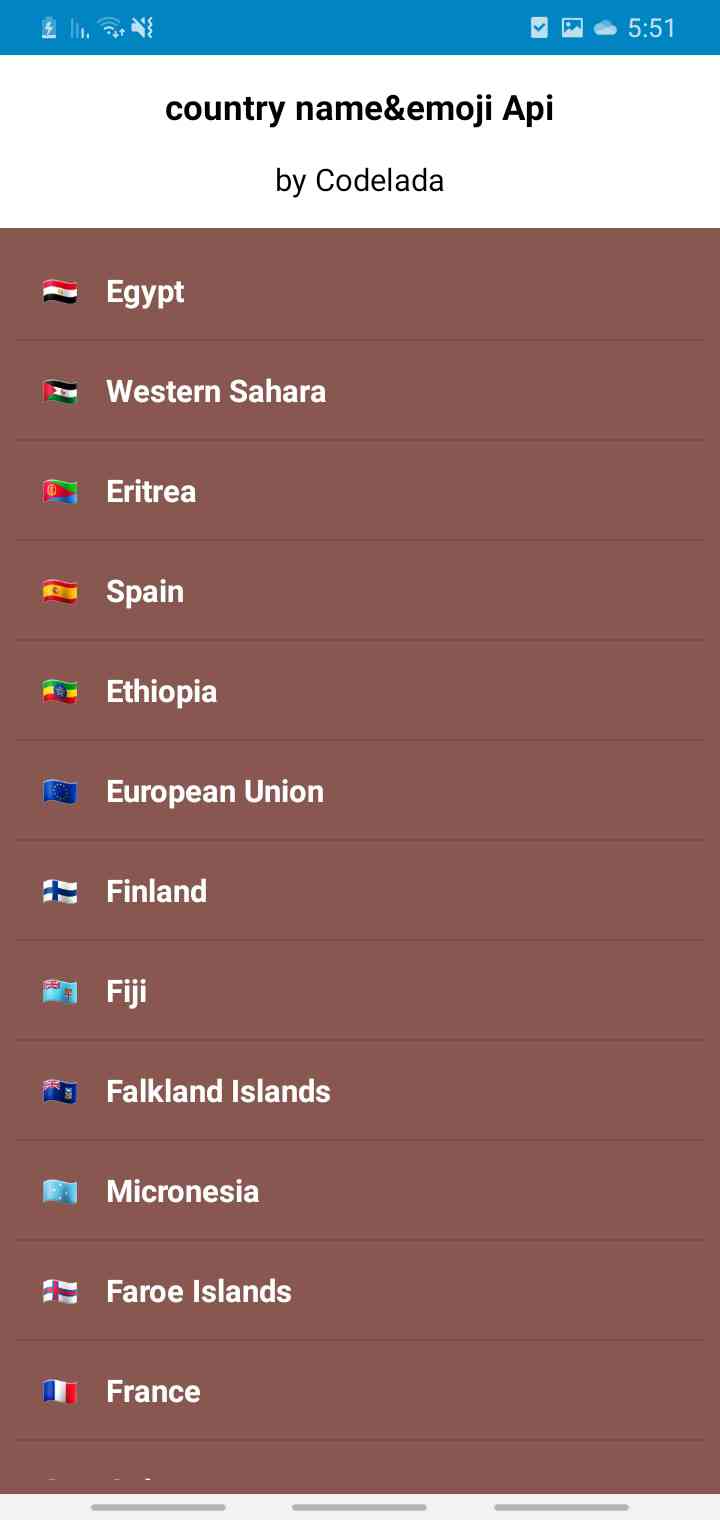Open the European Union entry

pos(360,791)
